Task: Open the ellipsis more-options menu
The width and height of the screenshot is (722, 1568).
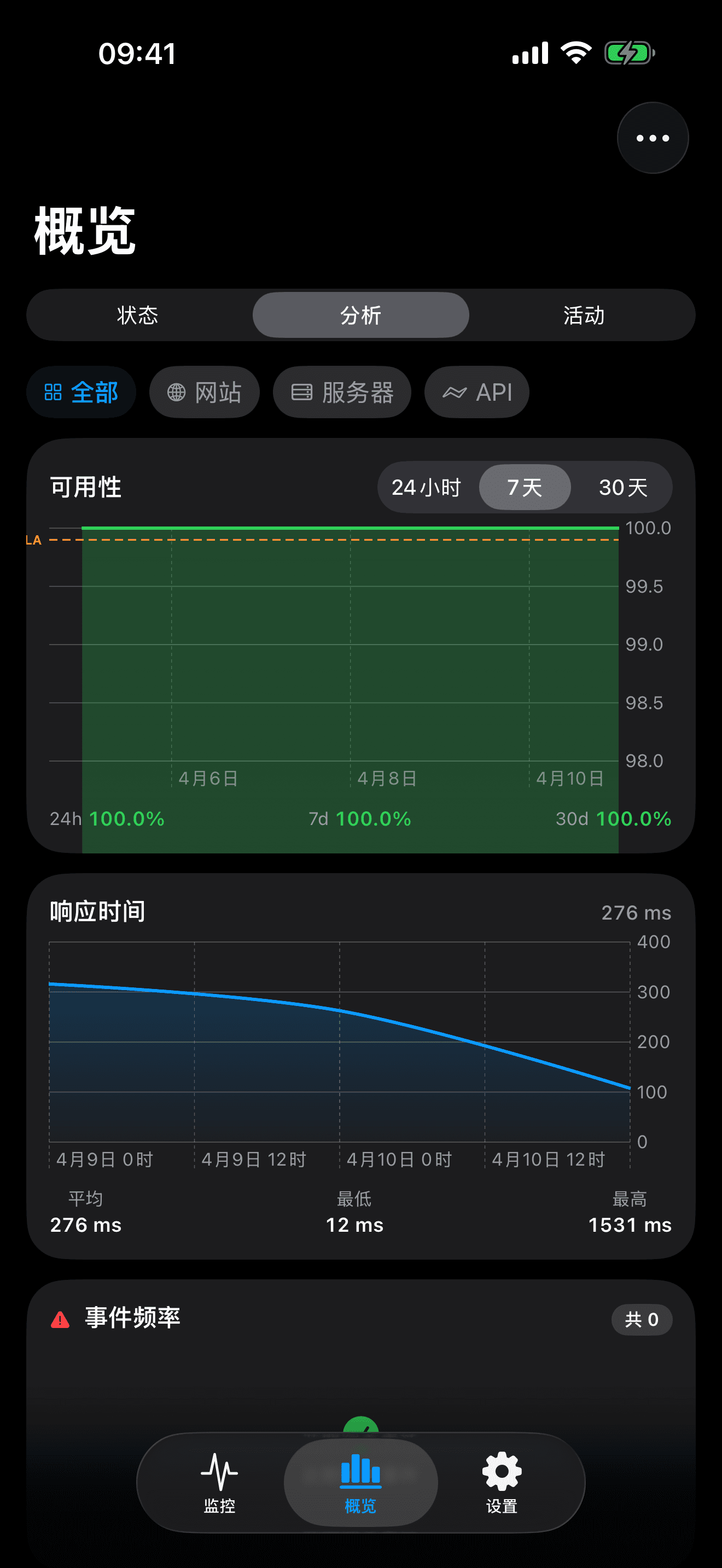Action: click(652, 138)
